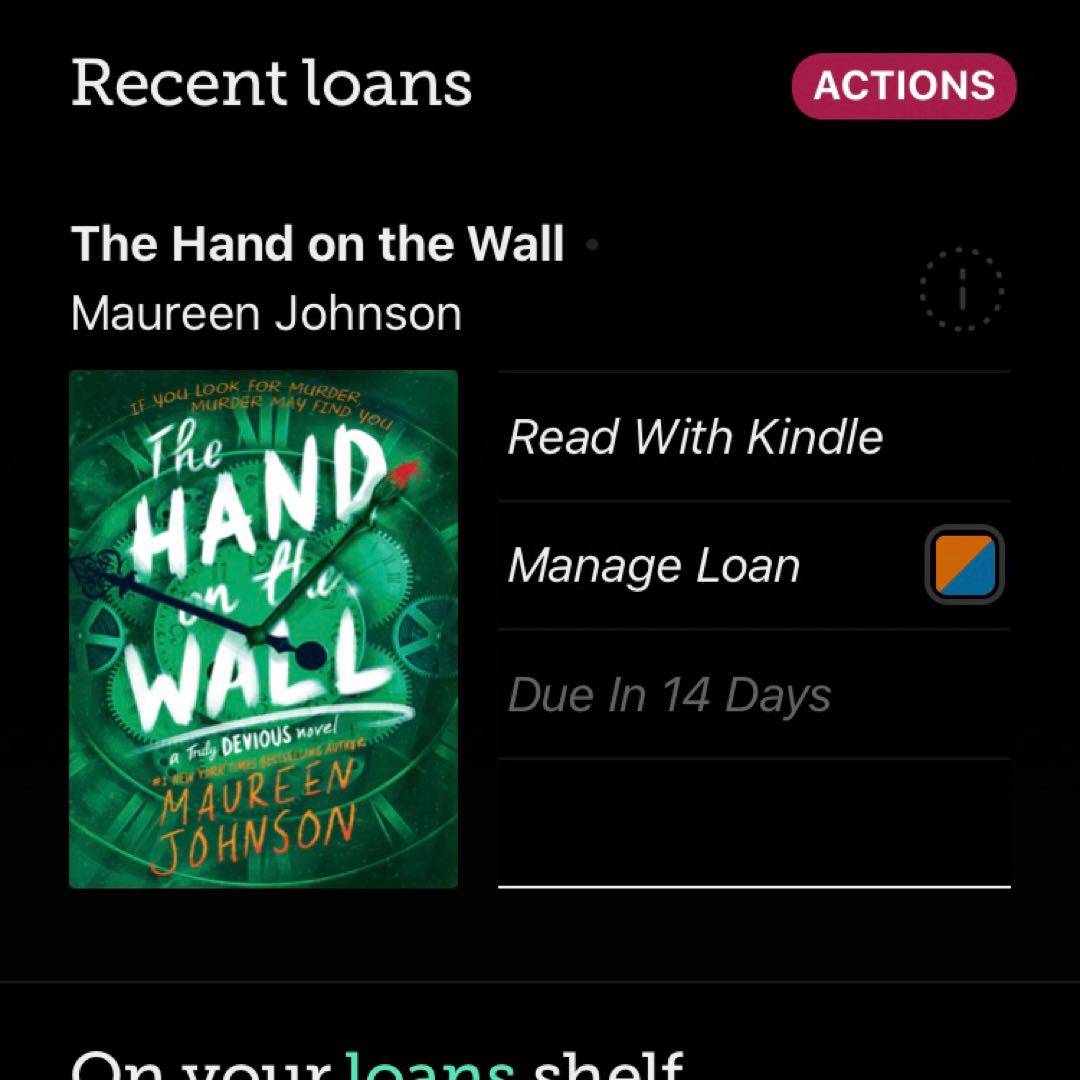Tap Manage Loan for The Hand on the Wall

(654, 566)
